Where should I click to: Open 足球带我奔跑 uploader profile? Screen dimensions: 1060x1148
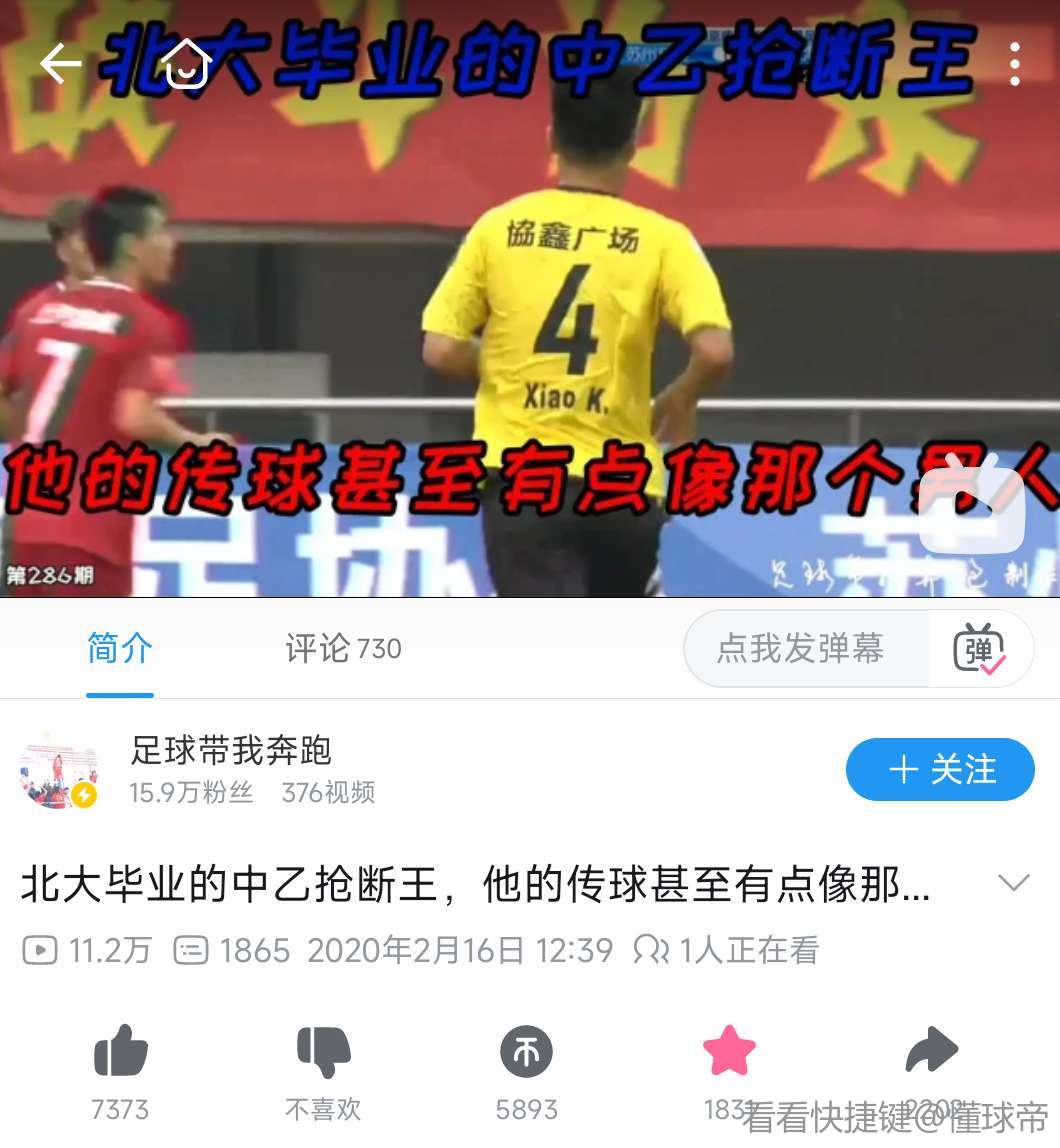(230, 750)
